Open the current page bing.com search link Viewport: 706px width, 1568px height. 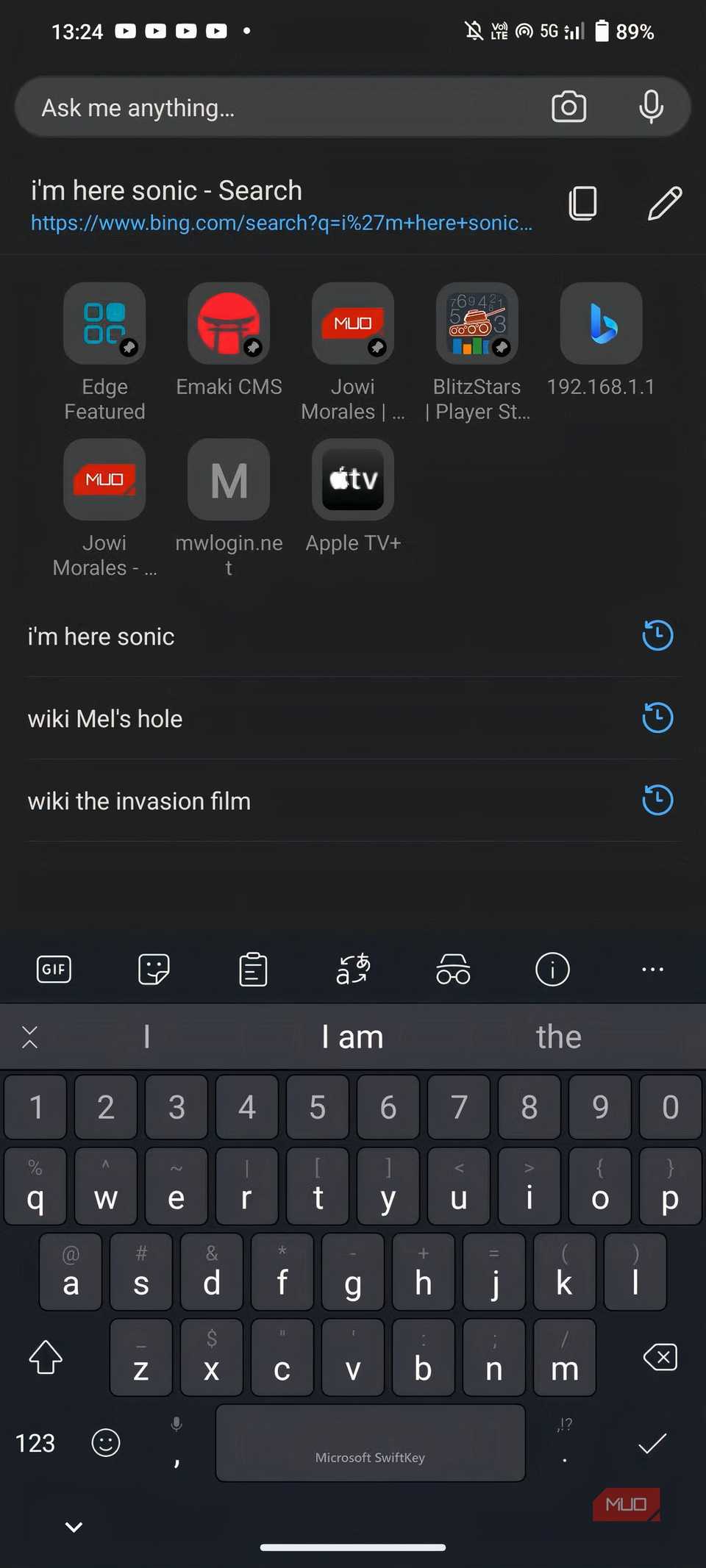pos(282,223)
